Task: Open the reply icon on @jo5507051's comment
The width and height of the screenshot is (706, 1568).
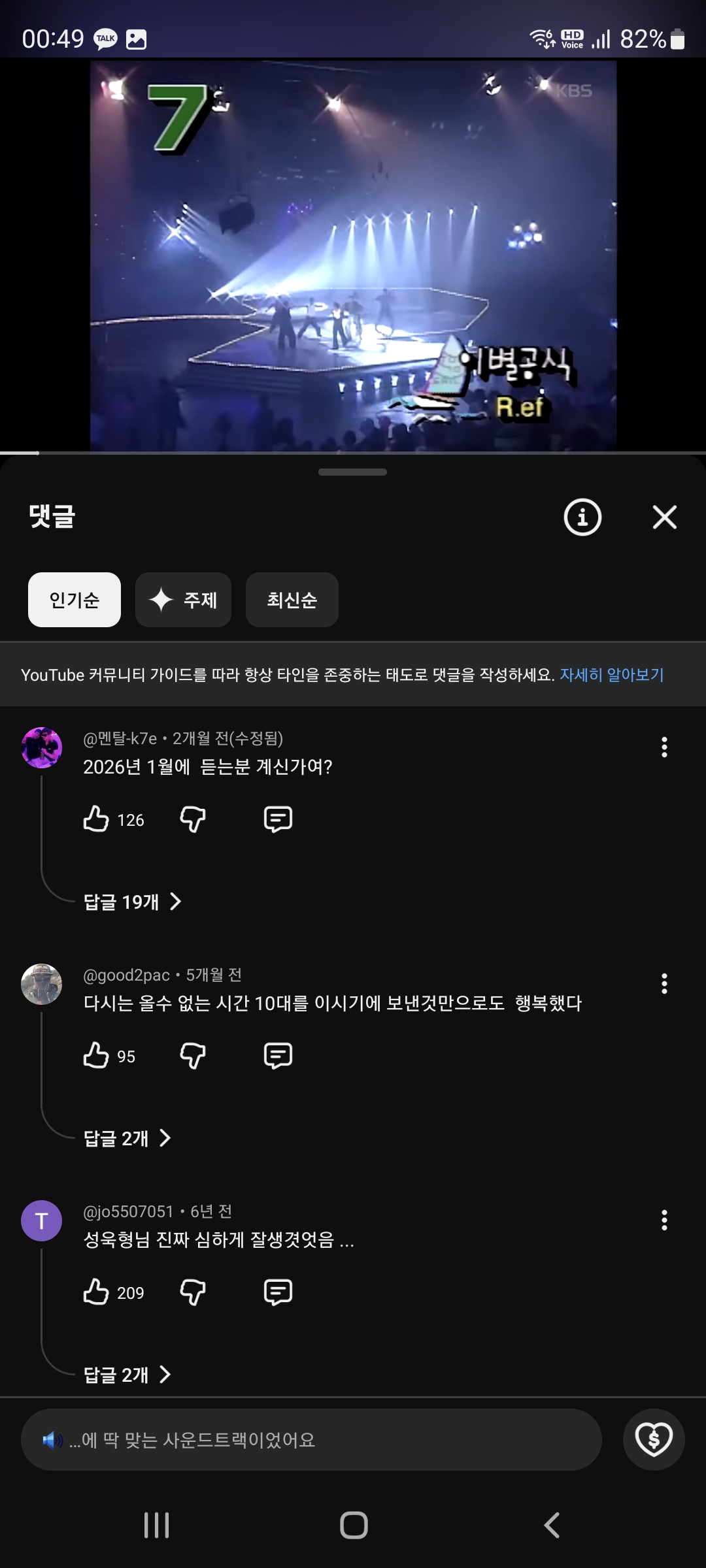Action: [x=277, y=1290]
